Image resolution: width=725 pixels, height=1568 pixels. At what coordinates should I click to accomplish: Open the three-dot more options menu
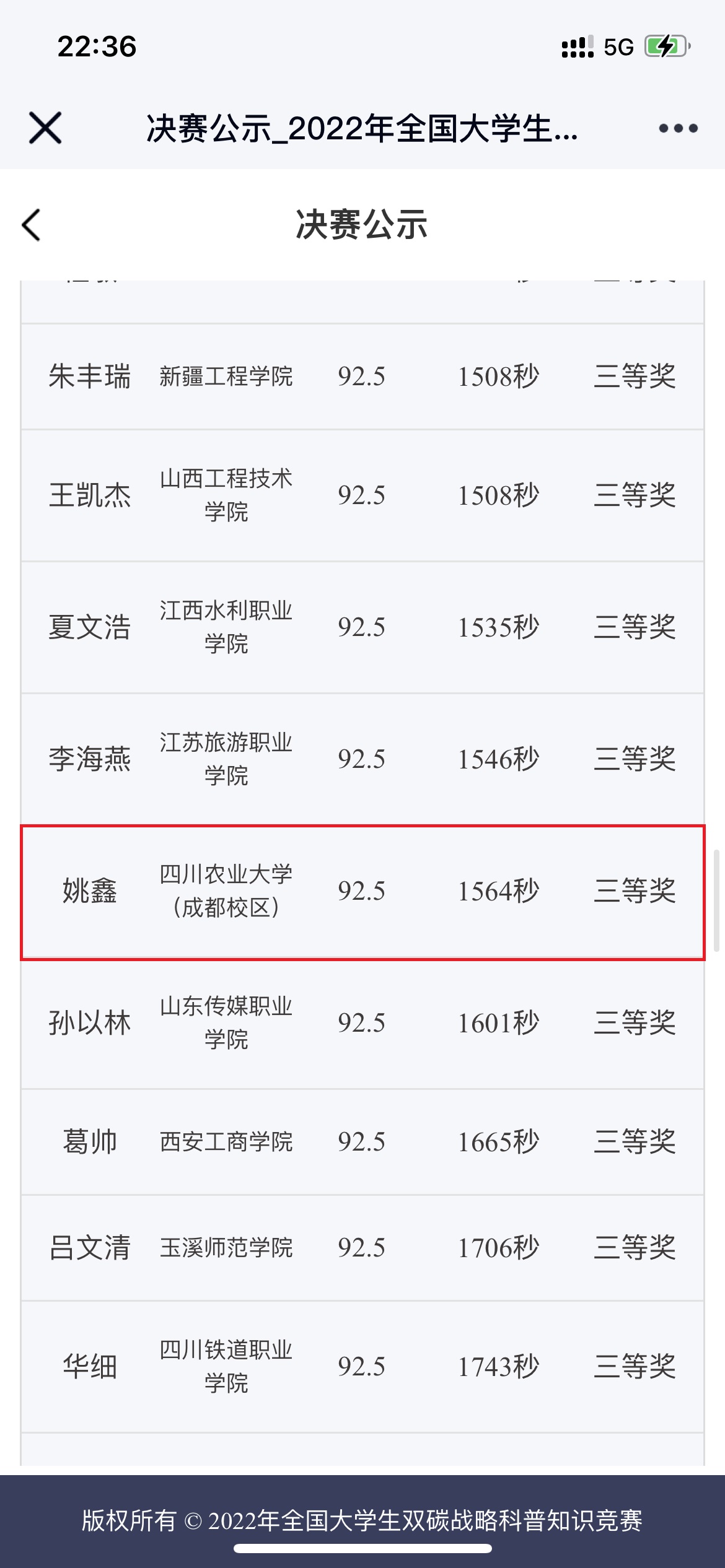(679, 128)
